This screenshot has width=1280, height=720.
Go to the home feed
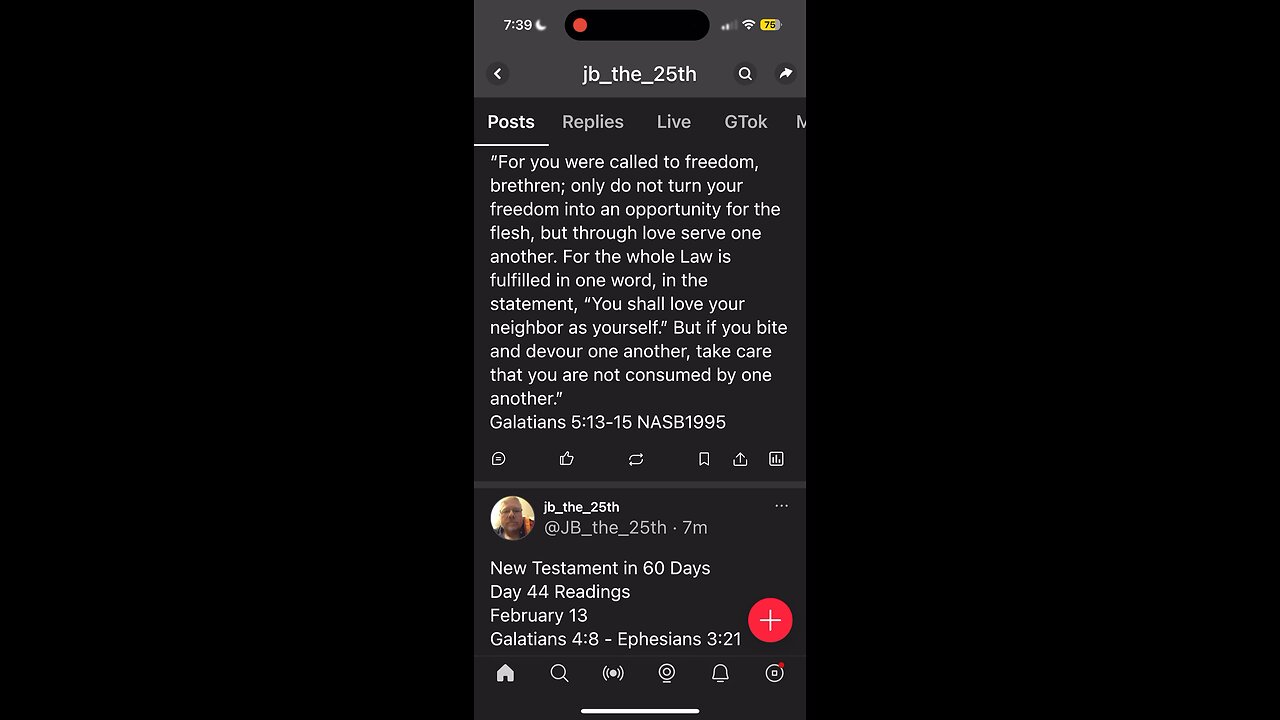tap(506, 674)
